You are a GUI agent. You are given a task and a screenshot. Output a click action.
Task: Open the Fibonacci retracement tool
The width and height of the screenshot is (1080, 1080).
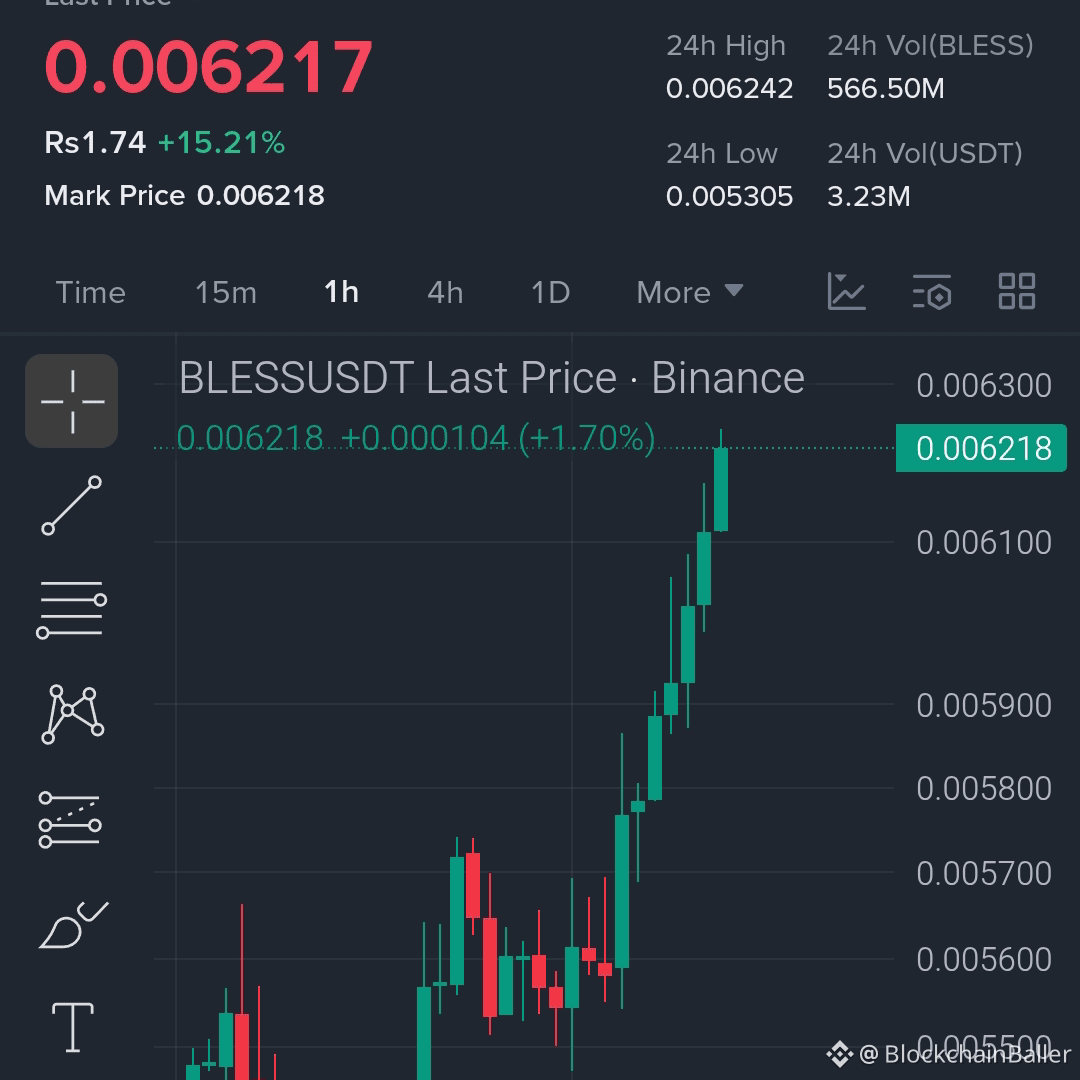72,820
